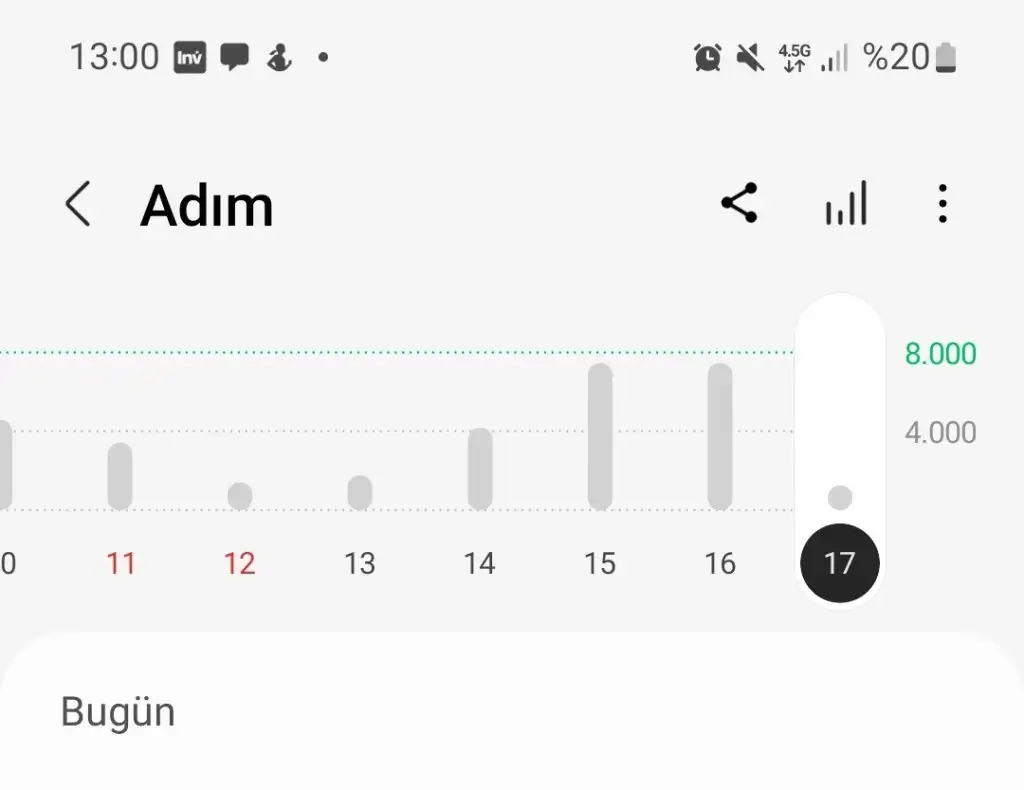The height and width of the screenshot is (790, 1024).
Task: Select day 14 on the chart
Action: click(480, 563)
